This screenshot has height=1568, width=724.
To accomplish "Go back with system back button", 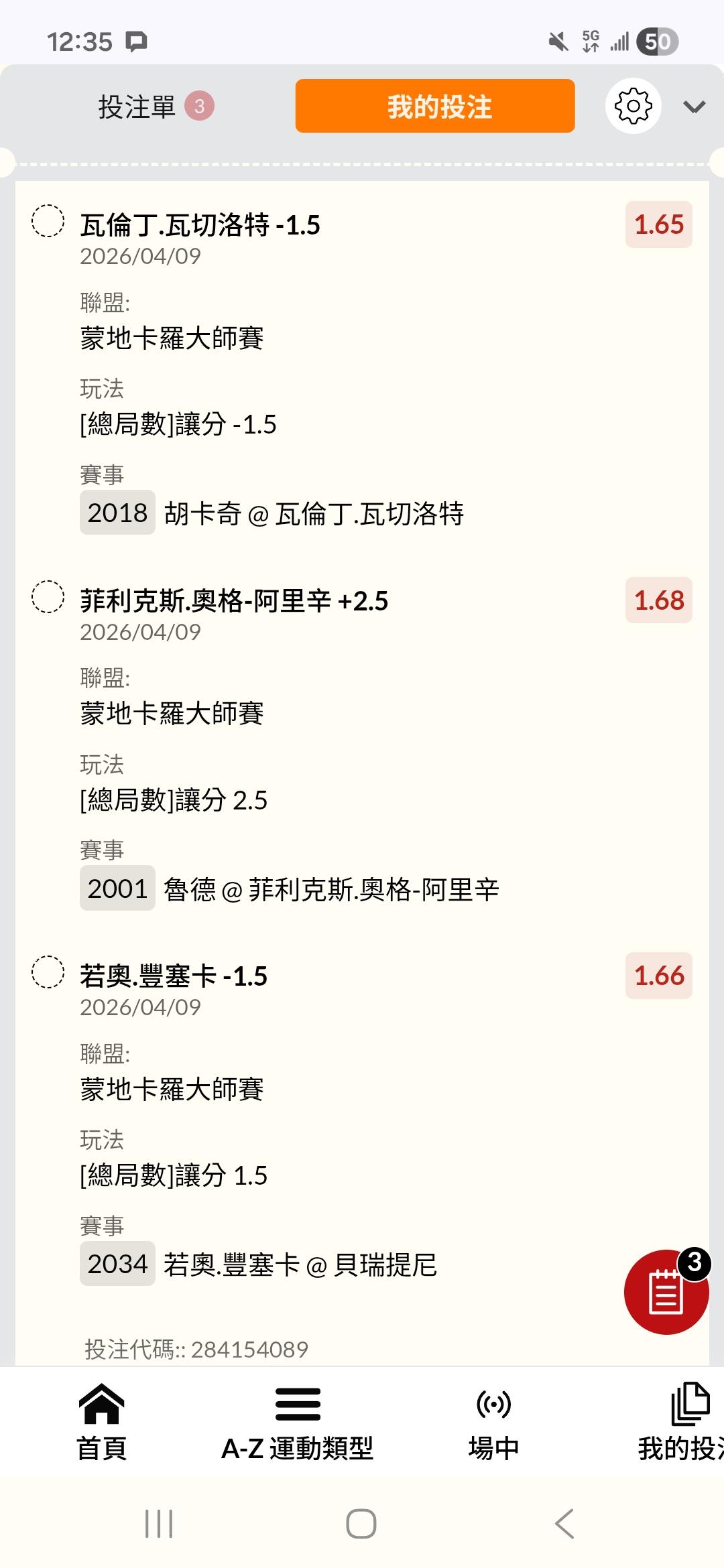I will [564, 1524].
